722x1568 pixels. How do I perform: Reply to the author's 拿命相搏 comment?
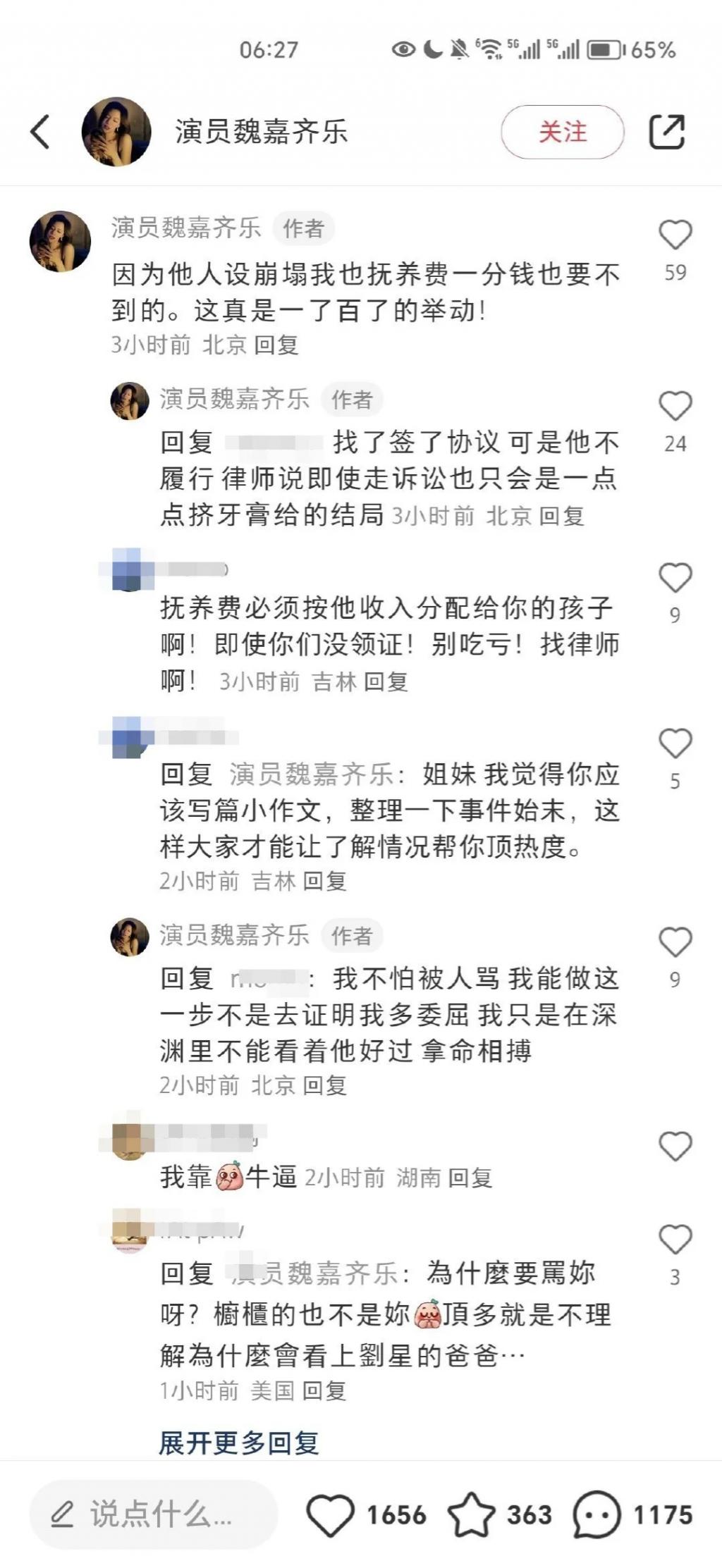[324, 1085]
